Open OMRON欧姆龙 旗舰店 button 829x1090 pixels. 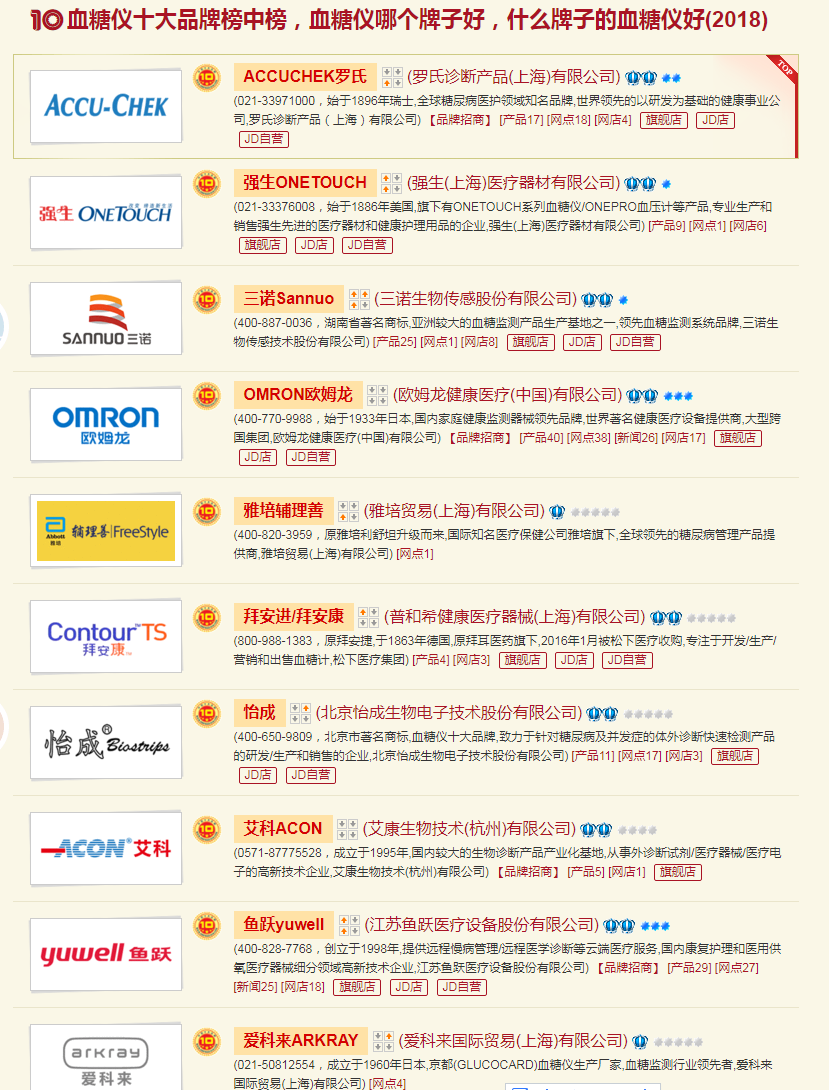738,438
